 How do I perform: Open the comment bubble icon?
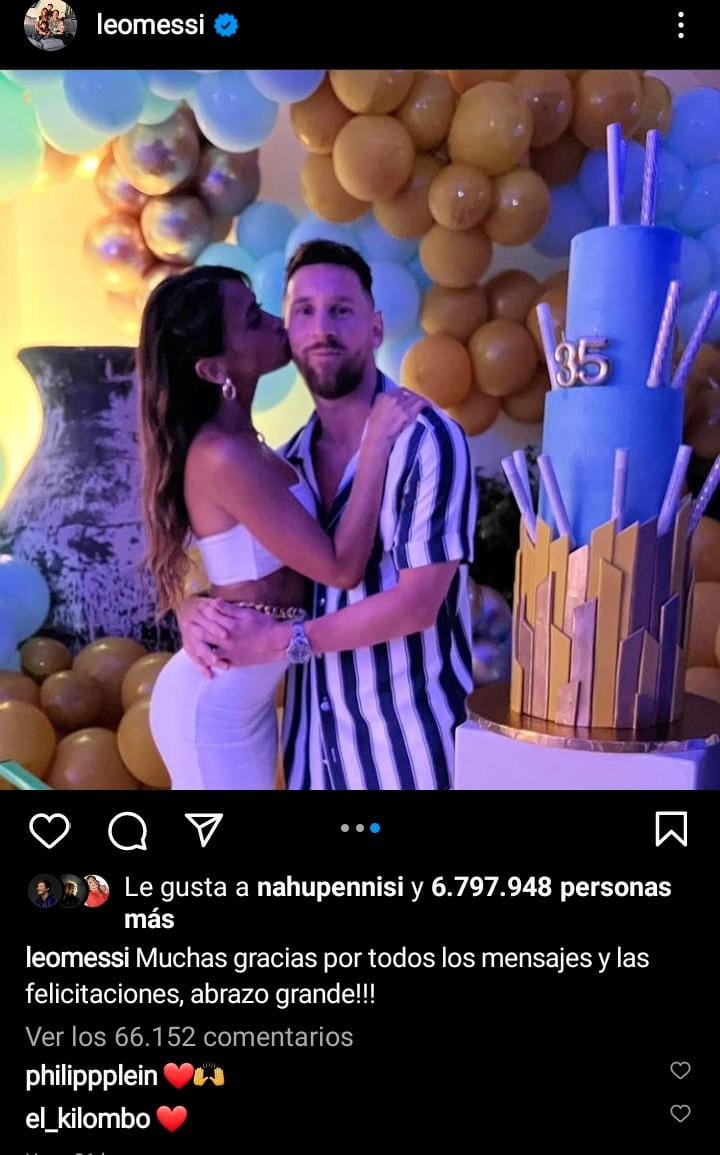[127, 830]
